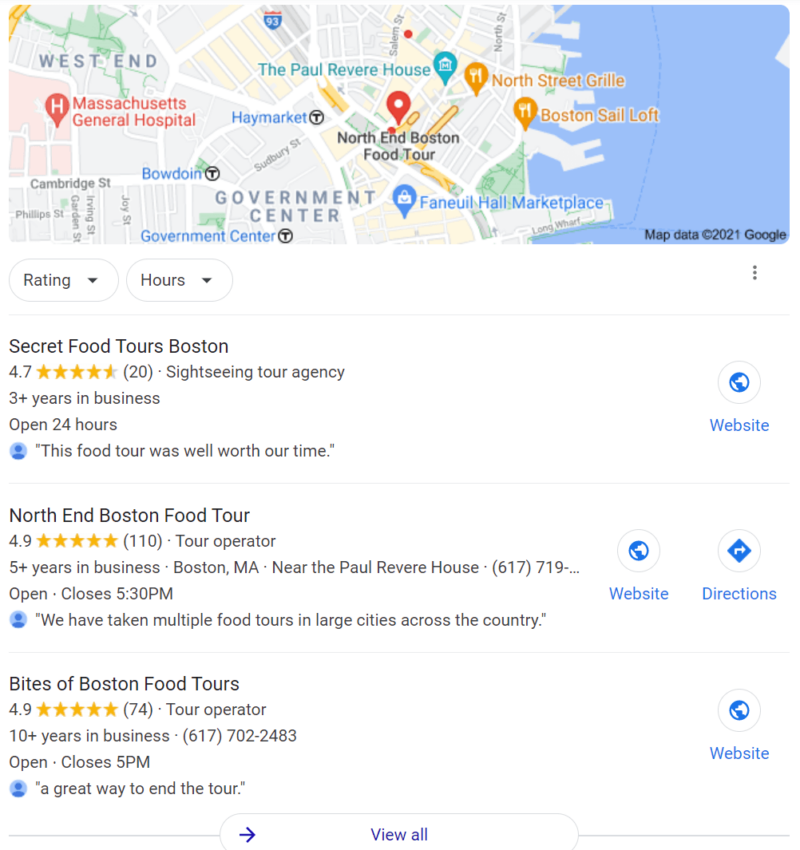Viewport: 800px width, 850px height.
Task: Click the Website globe icon for Bites of Boston Food Tours
Action: click(739, 710)
